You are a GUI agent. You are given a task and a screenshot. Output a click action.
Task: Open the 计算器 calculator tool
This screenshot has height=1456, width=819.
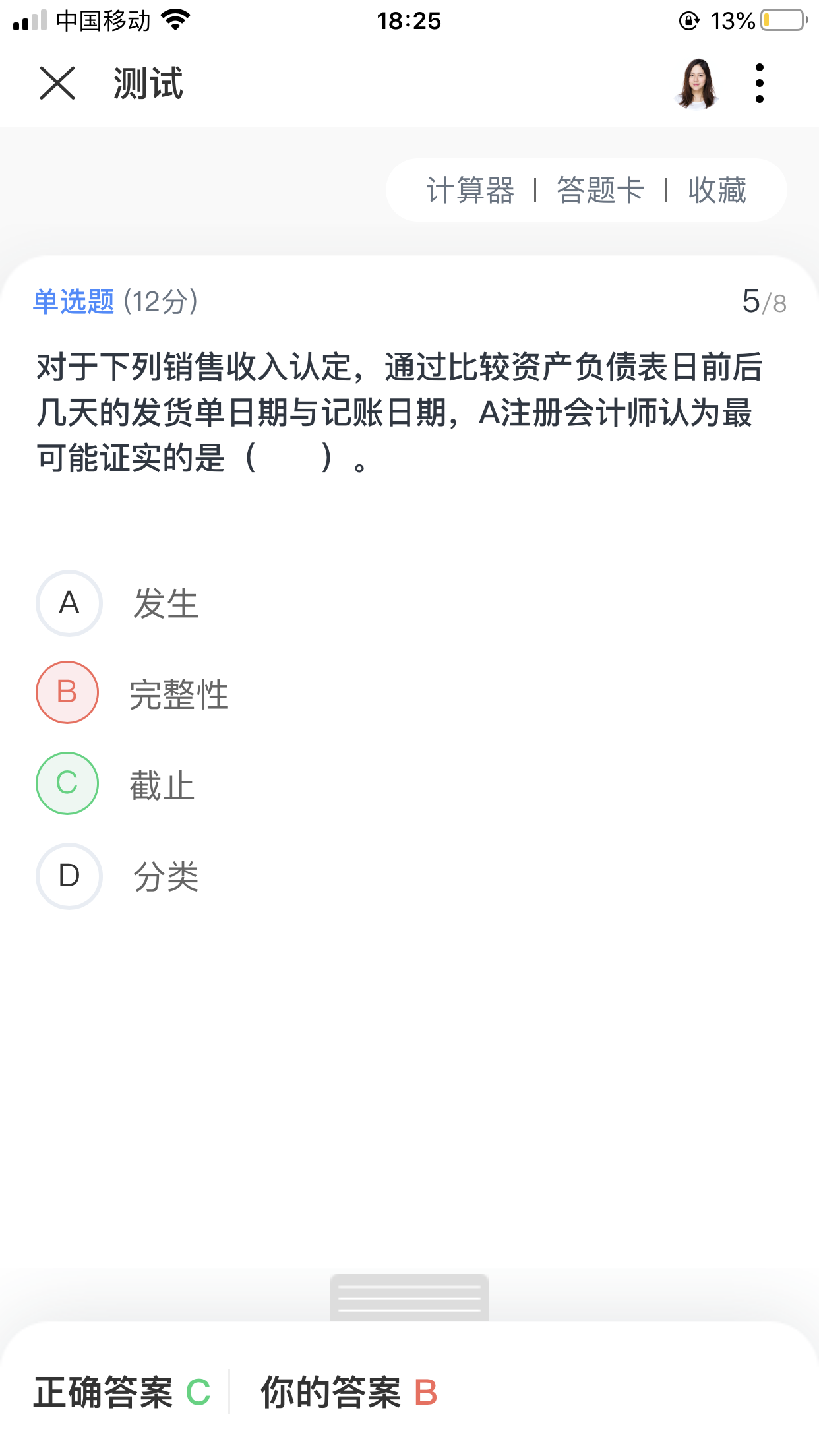(x=470, y=191)
